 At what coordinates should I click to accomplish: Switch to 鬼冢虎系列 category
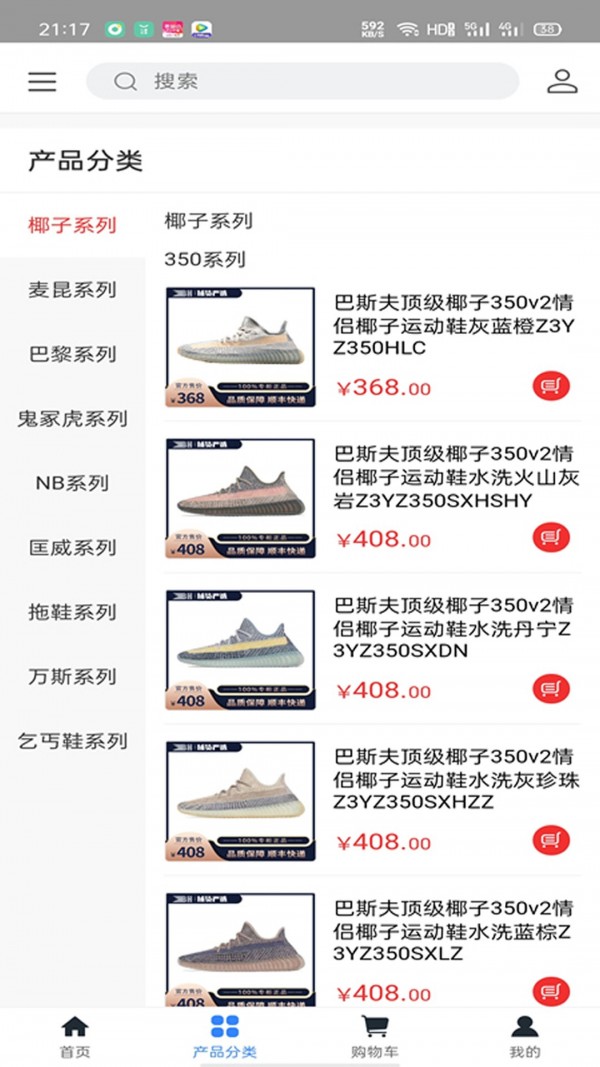click(x=72, y=419)
